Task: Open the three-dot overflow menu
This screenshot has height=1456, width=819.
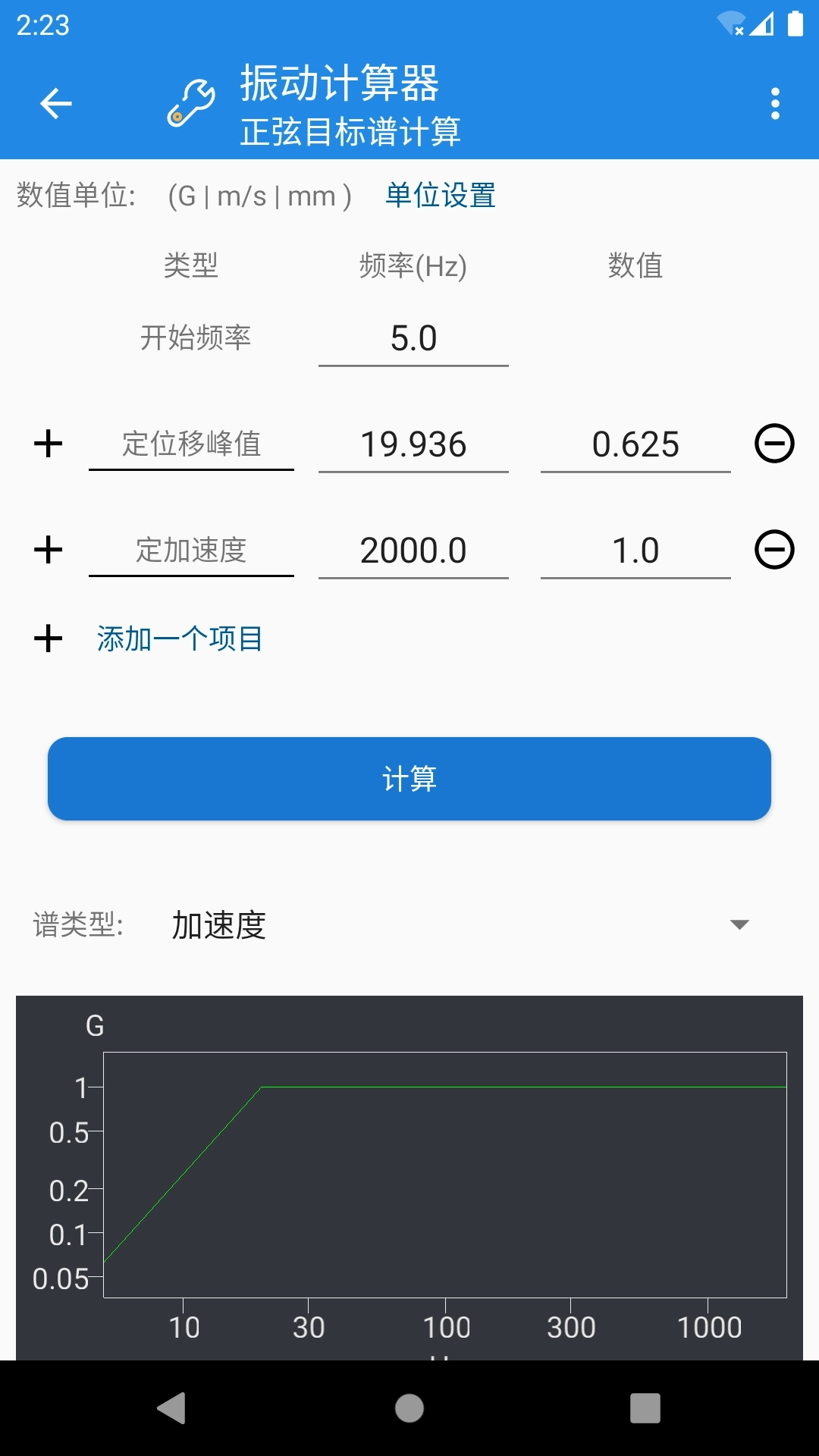Action: point(774,104)
